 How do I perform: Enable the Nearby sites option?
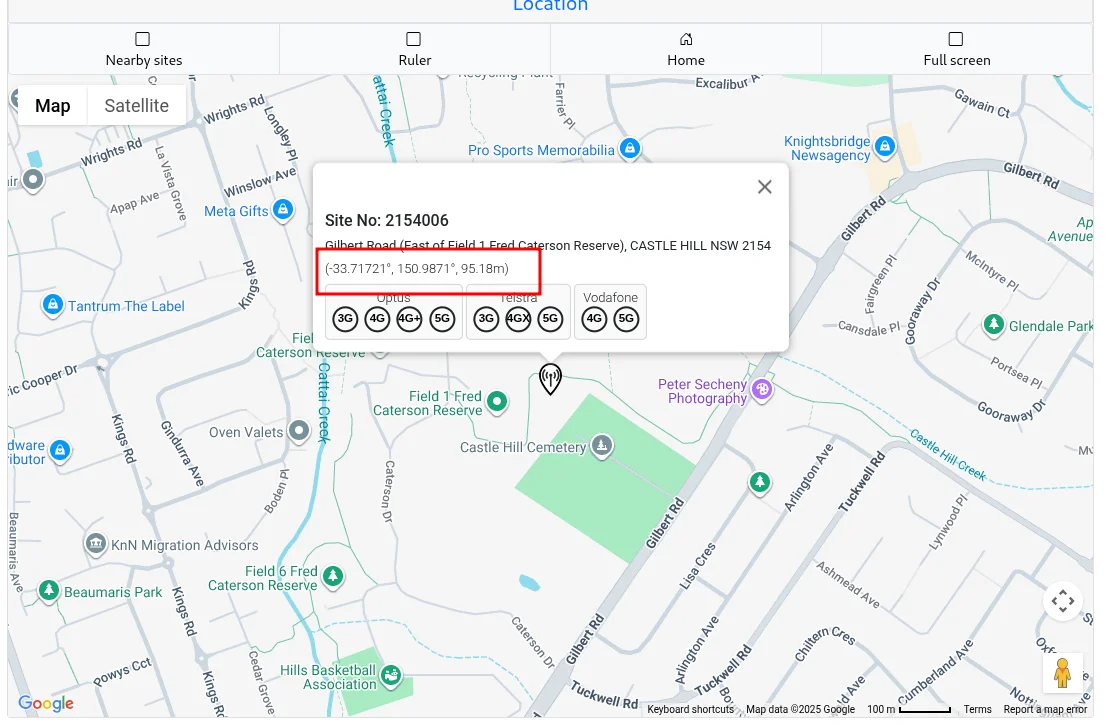(143, 48)
